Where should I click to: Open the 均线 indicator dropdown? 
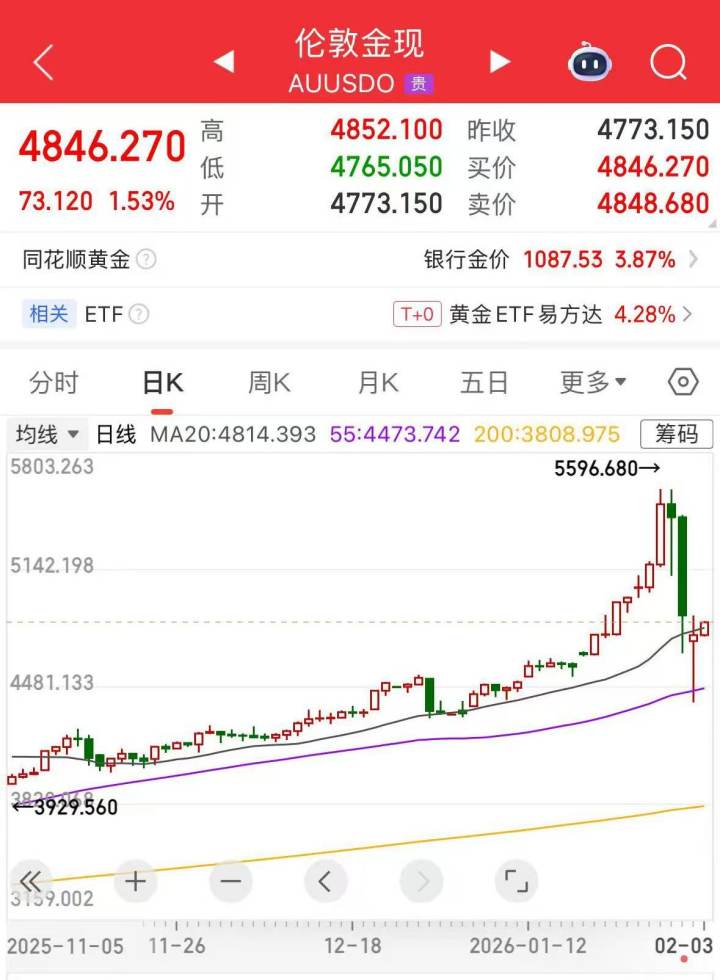point(46,435)
